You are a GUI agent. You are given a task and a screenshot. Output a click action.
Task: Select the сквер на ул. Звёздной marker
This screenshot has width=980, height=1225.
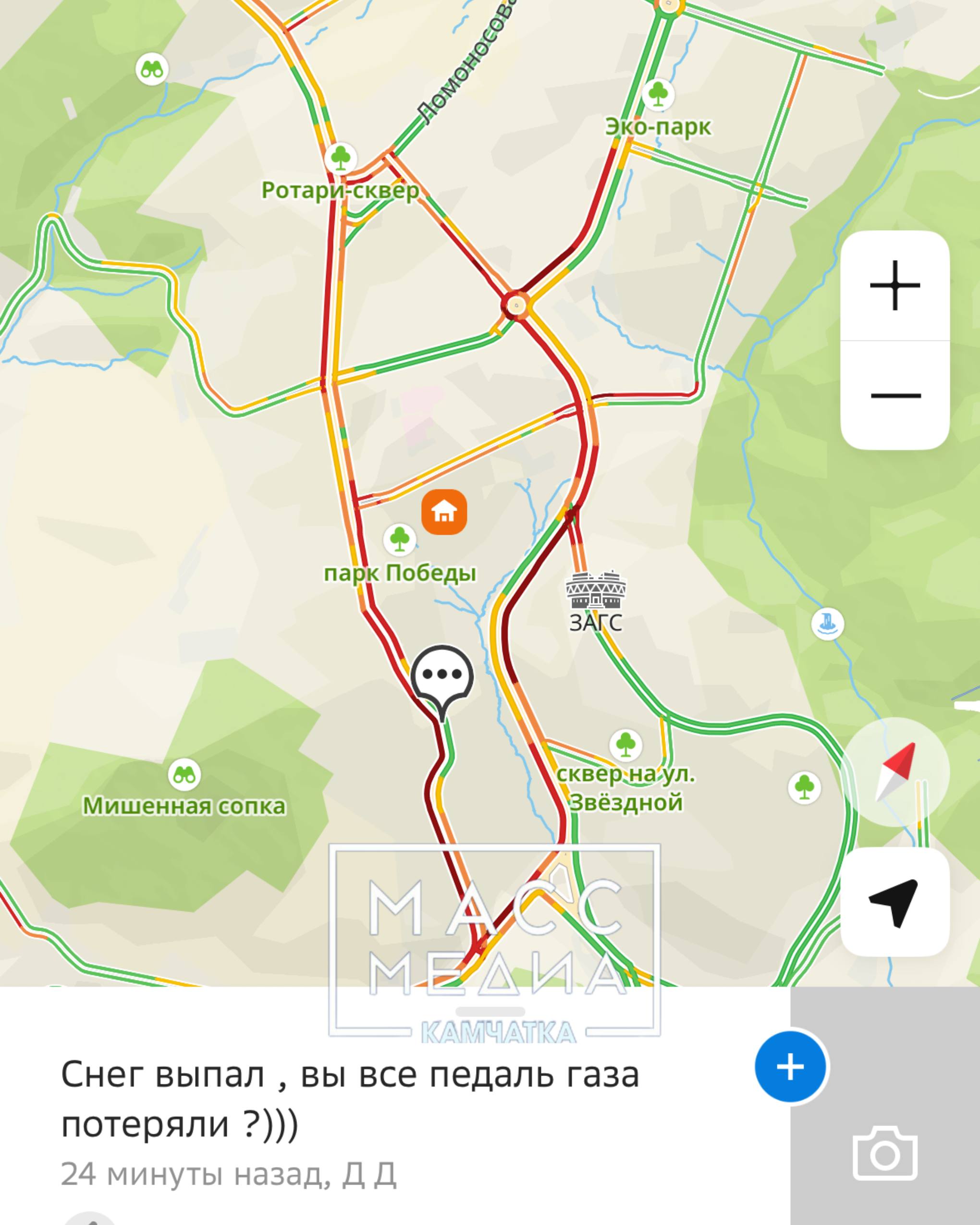(x=625, y=744)
